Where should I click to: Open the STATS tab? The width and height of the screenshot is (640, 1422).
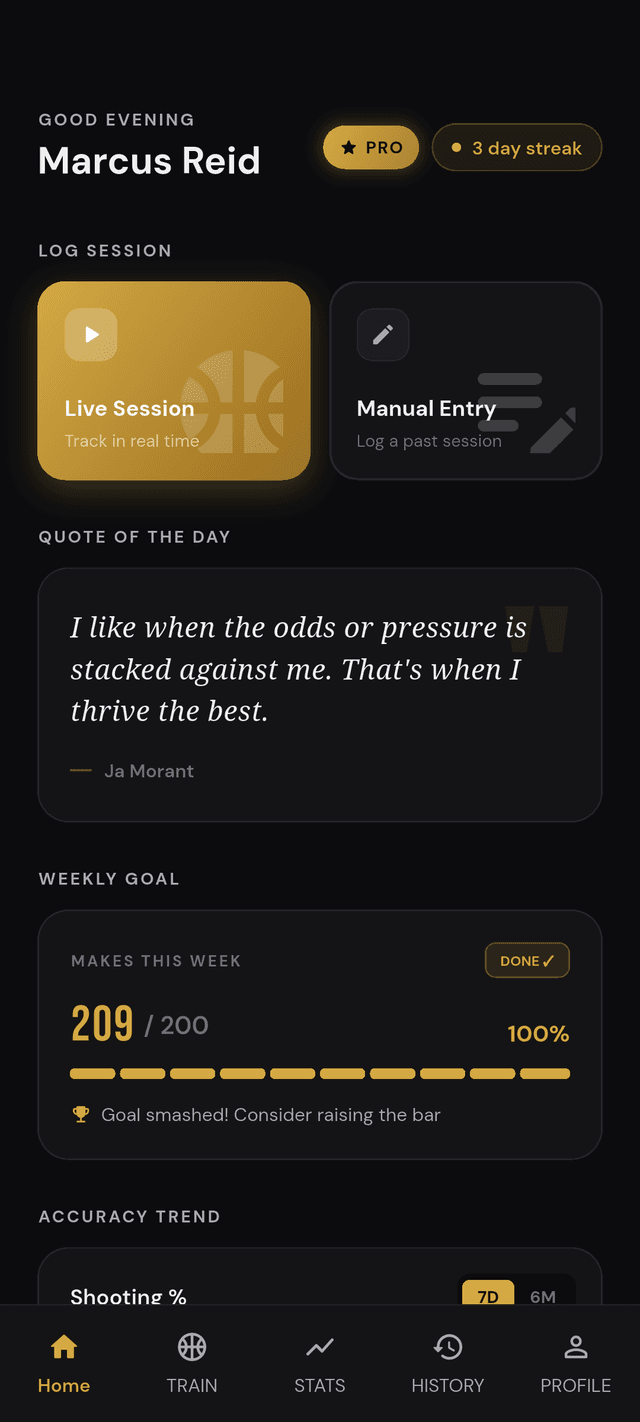click(x=320, y=1364)
